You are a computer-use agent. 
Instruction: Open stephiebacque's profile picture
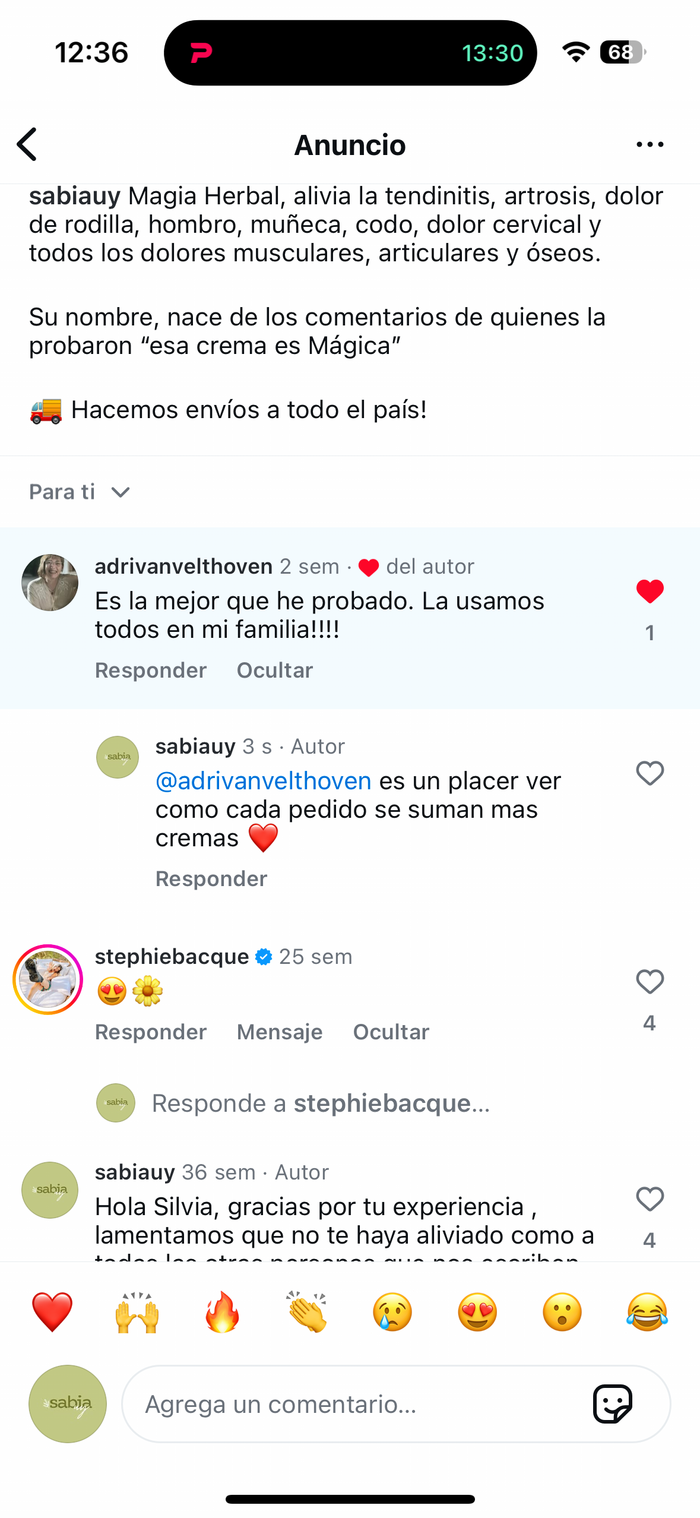(47, 980)
